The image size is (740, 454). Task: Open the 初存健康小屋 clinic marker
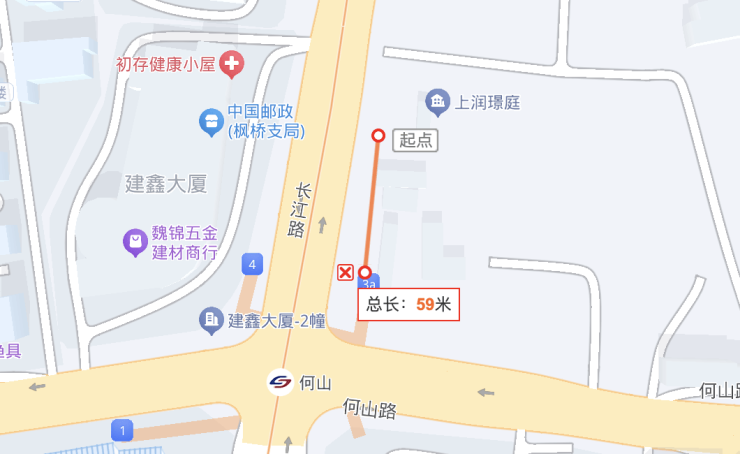tap(233, 66)
